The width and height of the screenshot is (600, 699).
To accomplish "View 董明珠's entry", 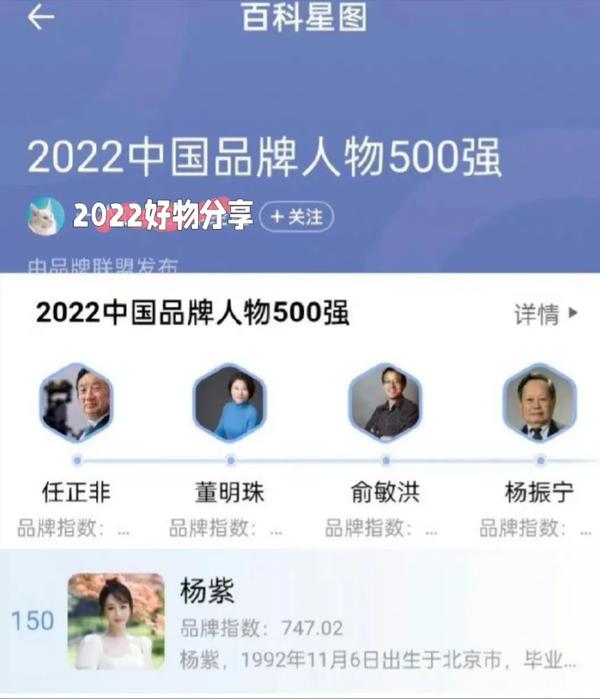I will [230, 404].
